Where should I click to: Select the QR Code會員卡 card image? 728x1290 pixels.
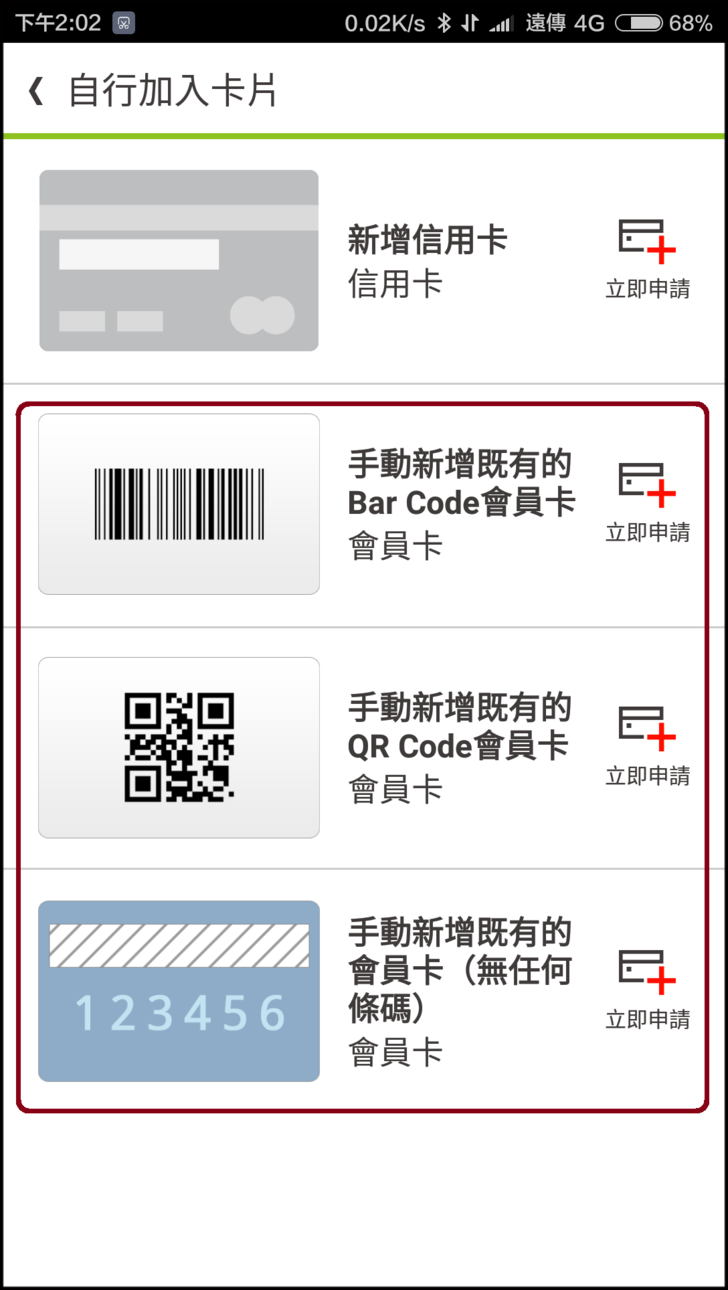pos(179,747)
